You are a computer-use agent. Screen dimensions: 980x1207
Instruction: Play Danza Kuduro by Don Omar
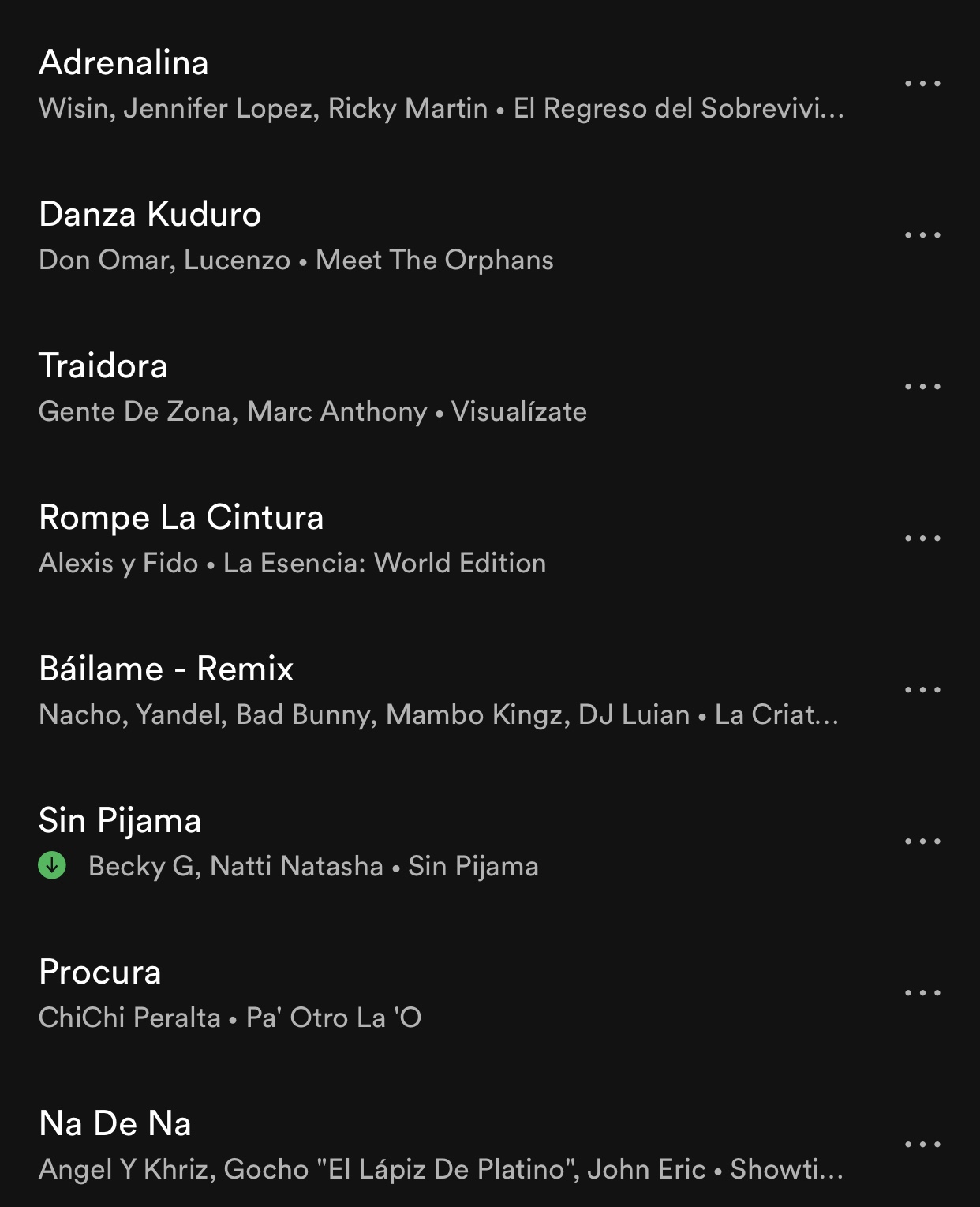click(150, 215)
